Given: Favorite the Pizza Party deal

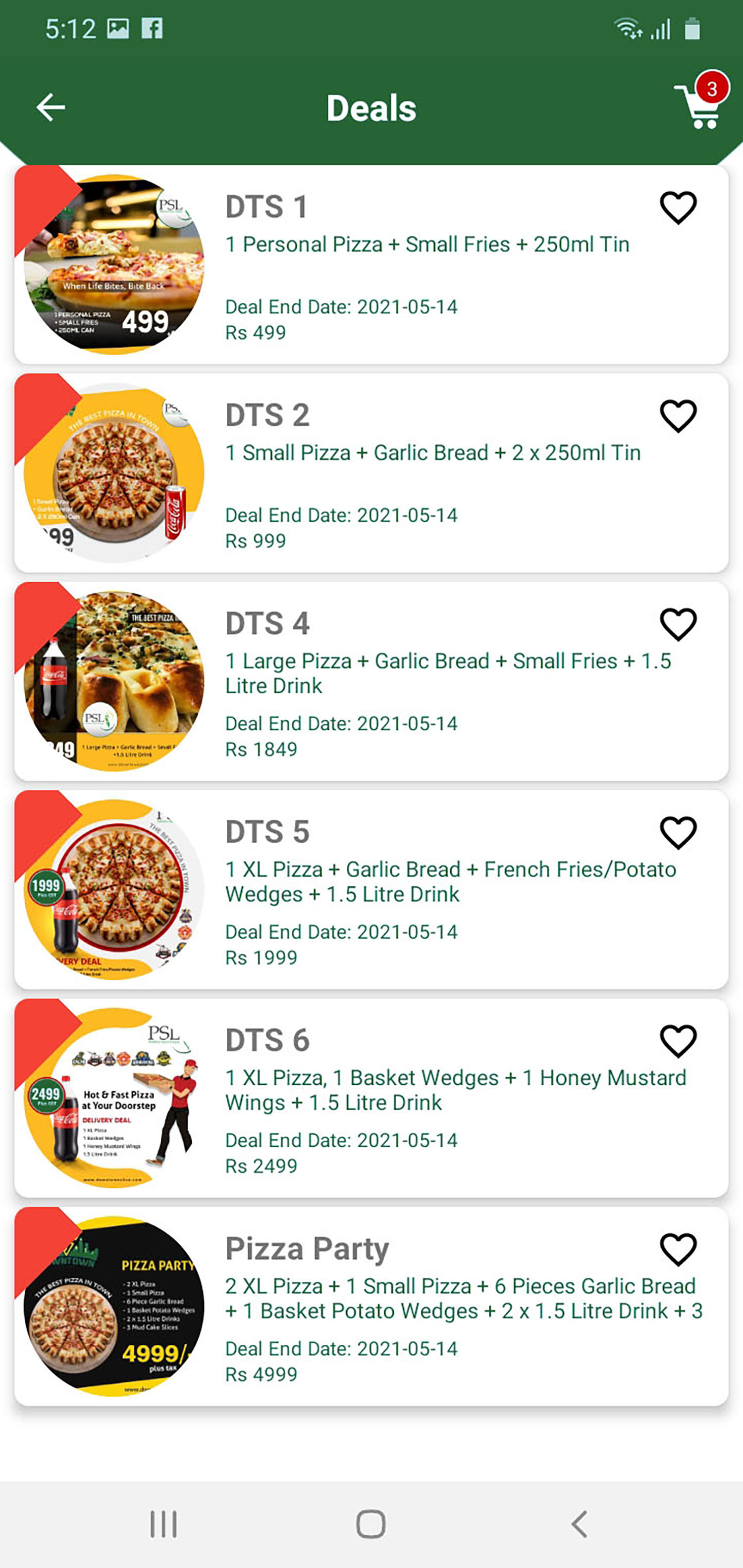Looking at the screenshot, I should 678,1249.
